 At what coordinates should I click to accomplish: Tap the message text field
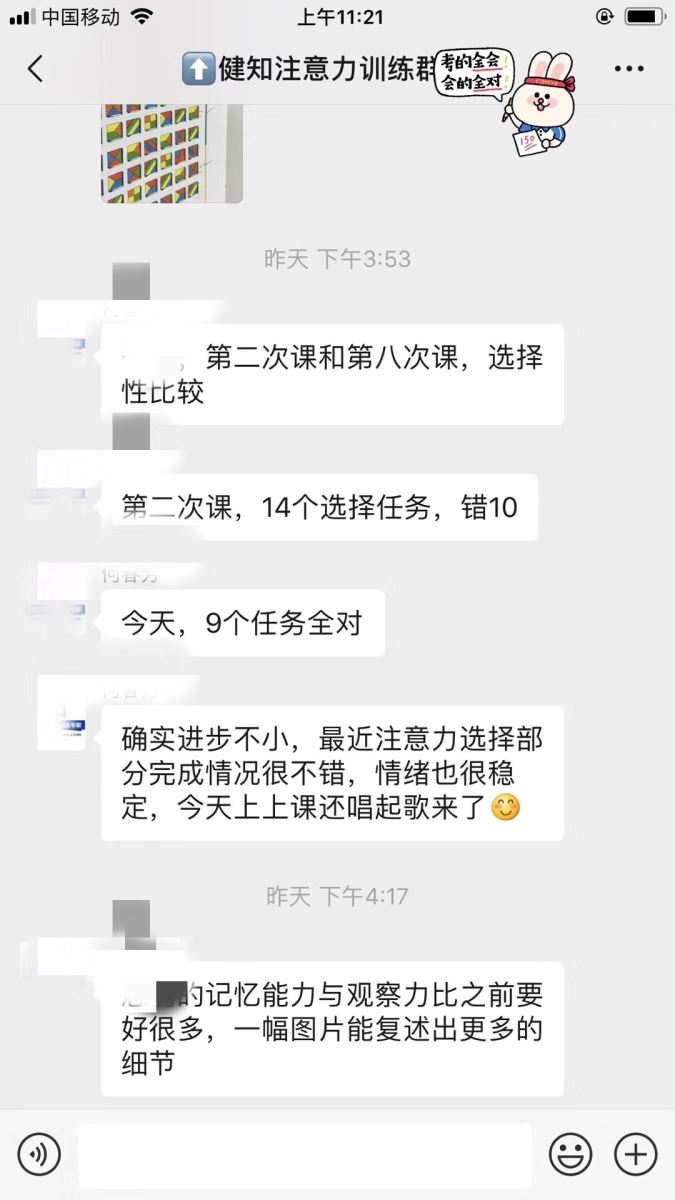point(305,1155)
